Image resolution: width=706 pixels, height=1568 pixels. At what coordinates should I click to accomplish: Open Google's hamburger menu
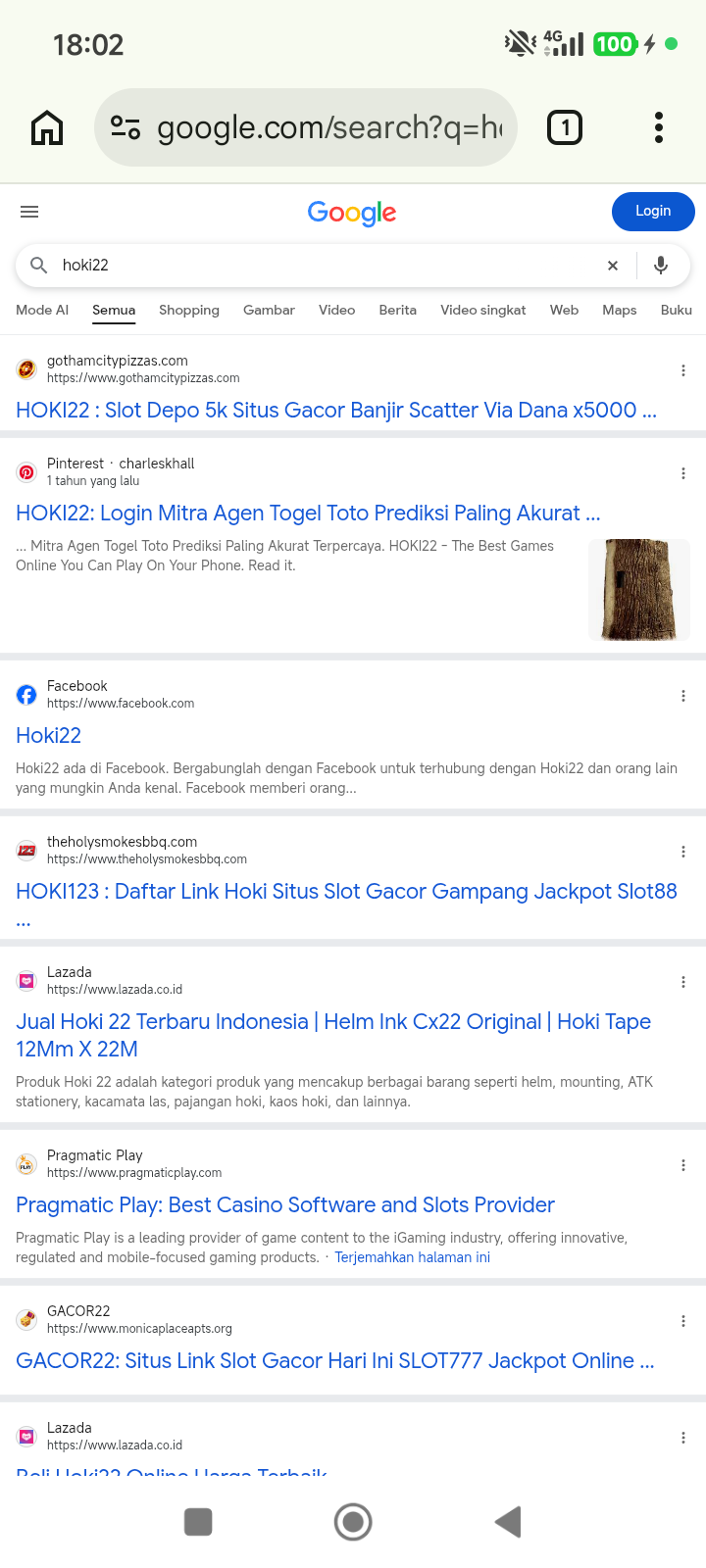[29, 212]
